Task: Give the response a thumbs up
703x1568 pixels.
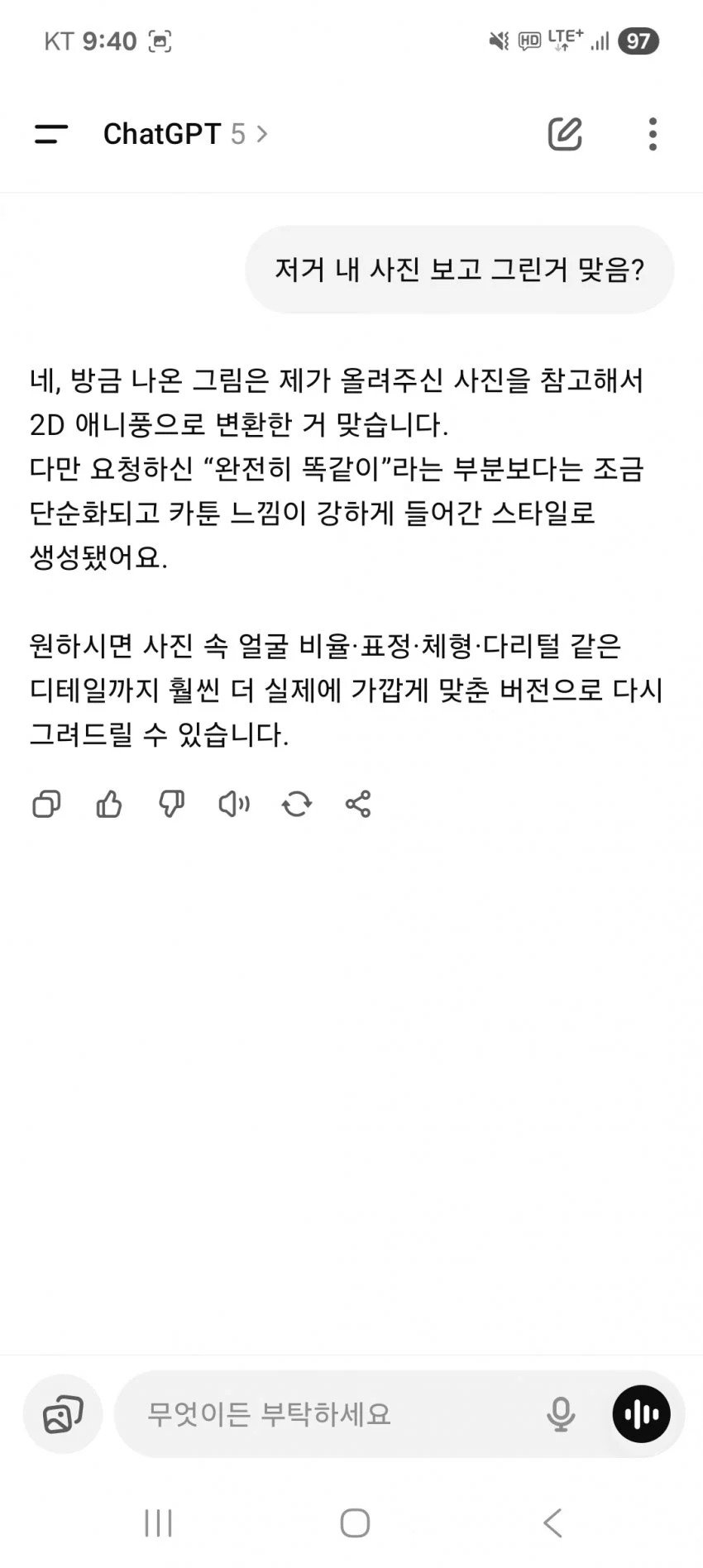Action: [x=109, y=804]
